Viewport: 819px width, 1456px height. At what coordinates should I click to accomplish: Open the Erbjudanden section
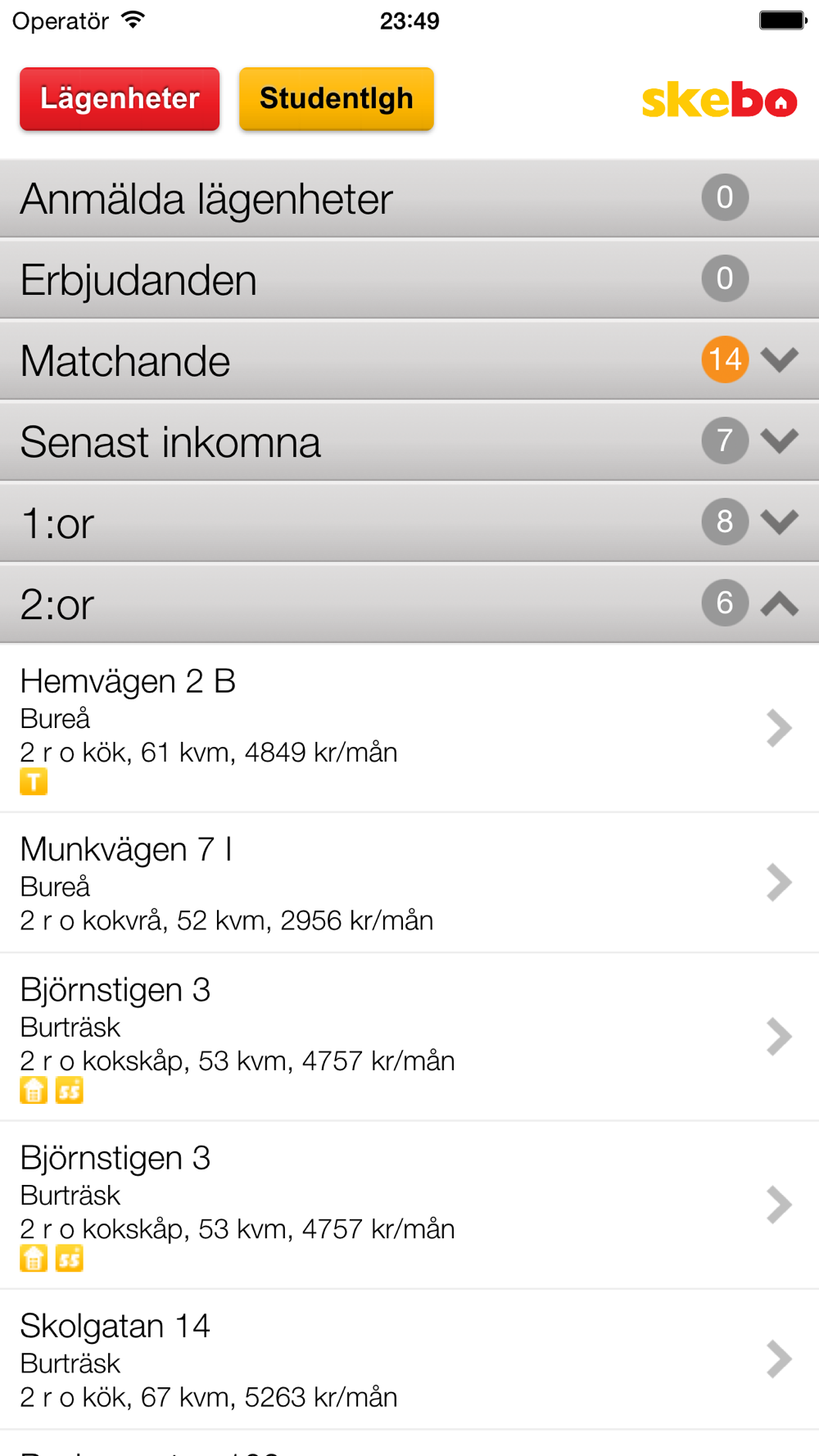tap(409, 279)
